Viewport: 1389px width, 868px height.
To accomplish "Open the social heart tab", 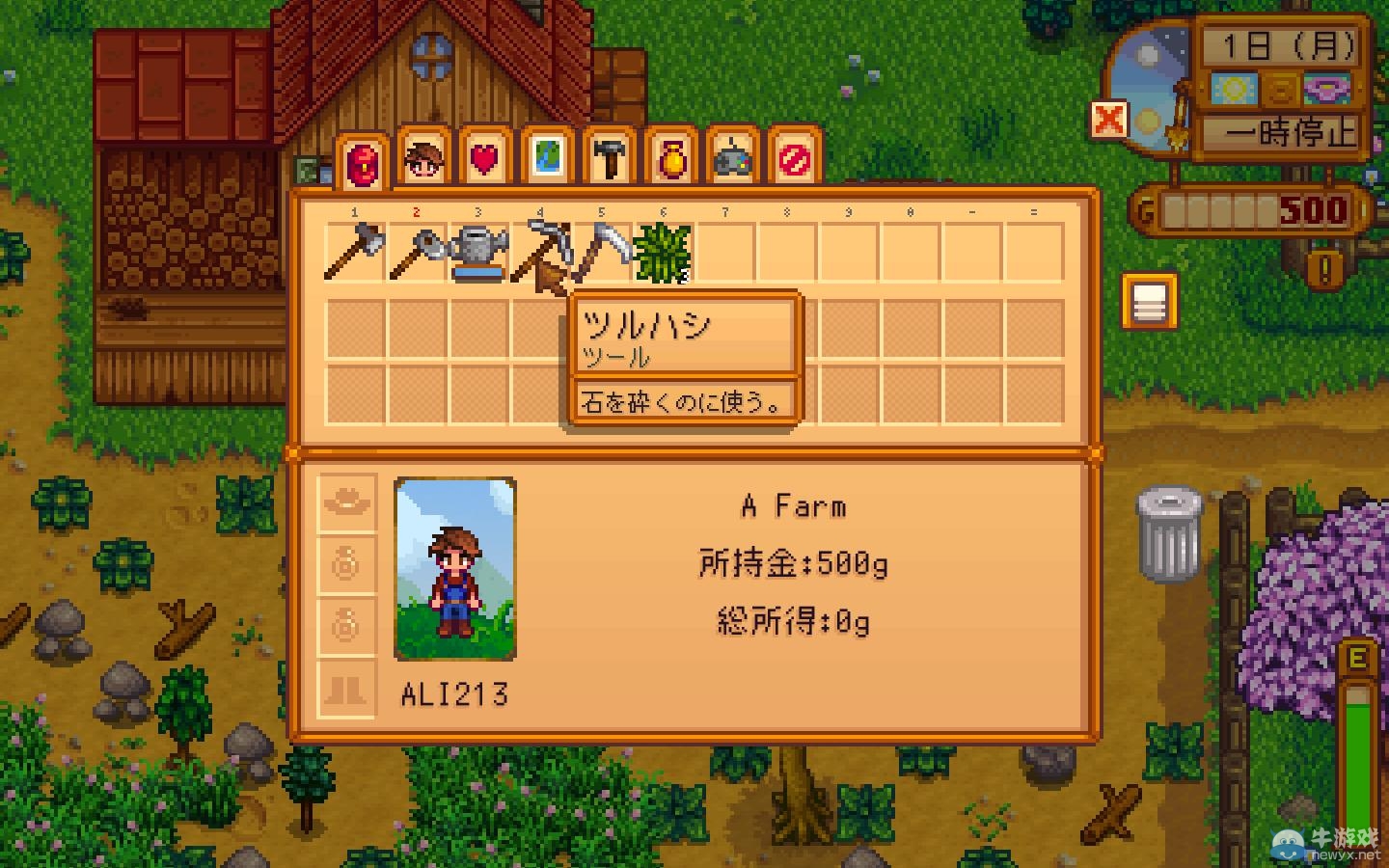I will click(485, 158).
